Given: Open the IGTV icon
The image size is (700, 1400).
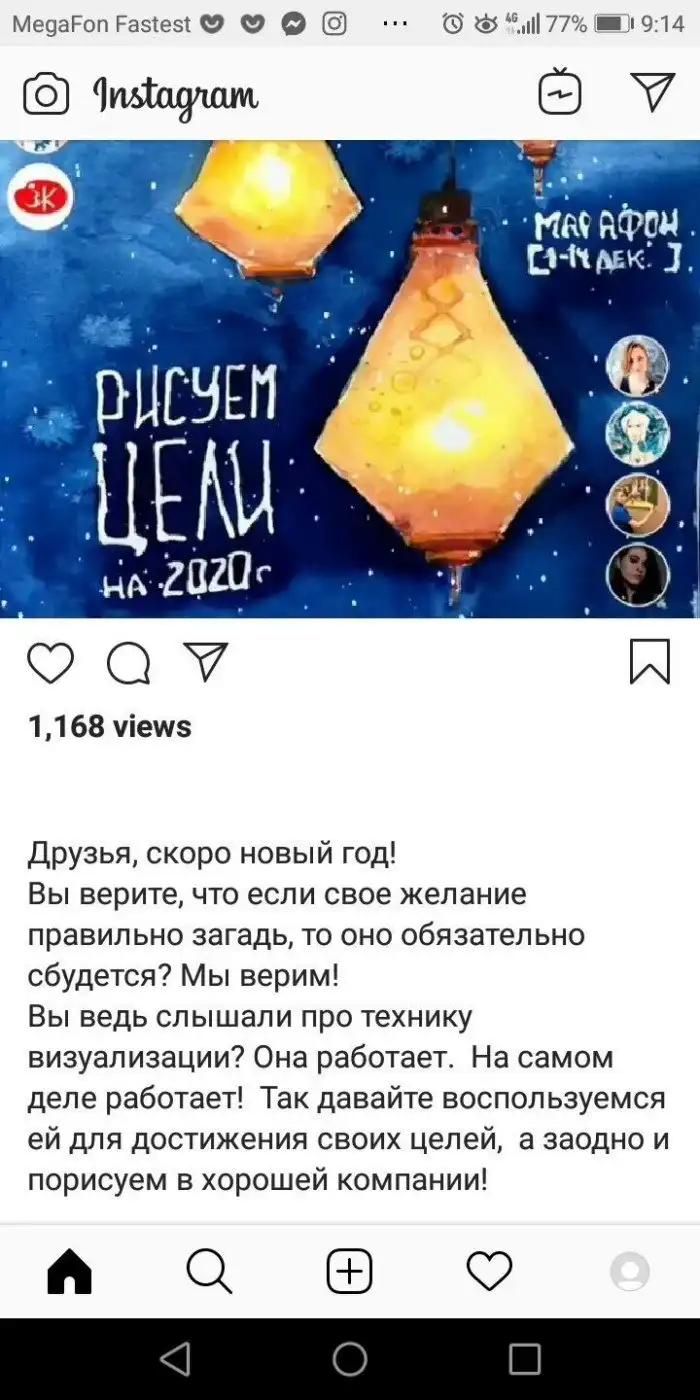Looking at the screenshot, I should [x=559, y=95].
